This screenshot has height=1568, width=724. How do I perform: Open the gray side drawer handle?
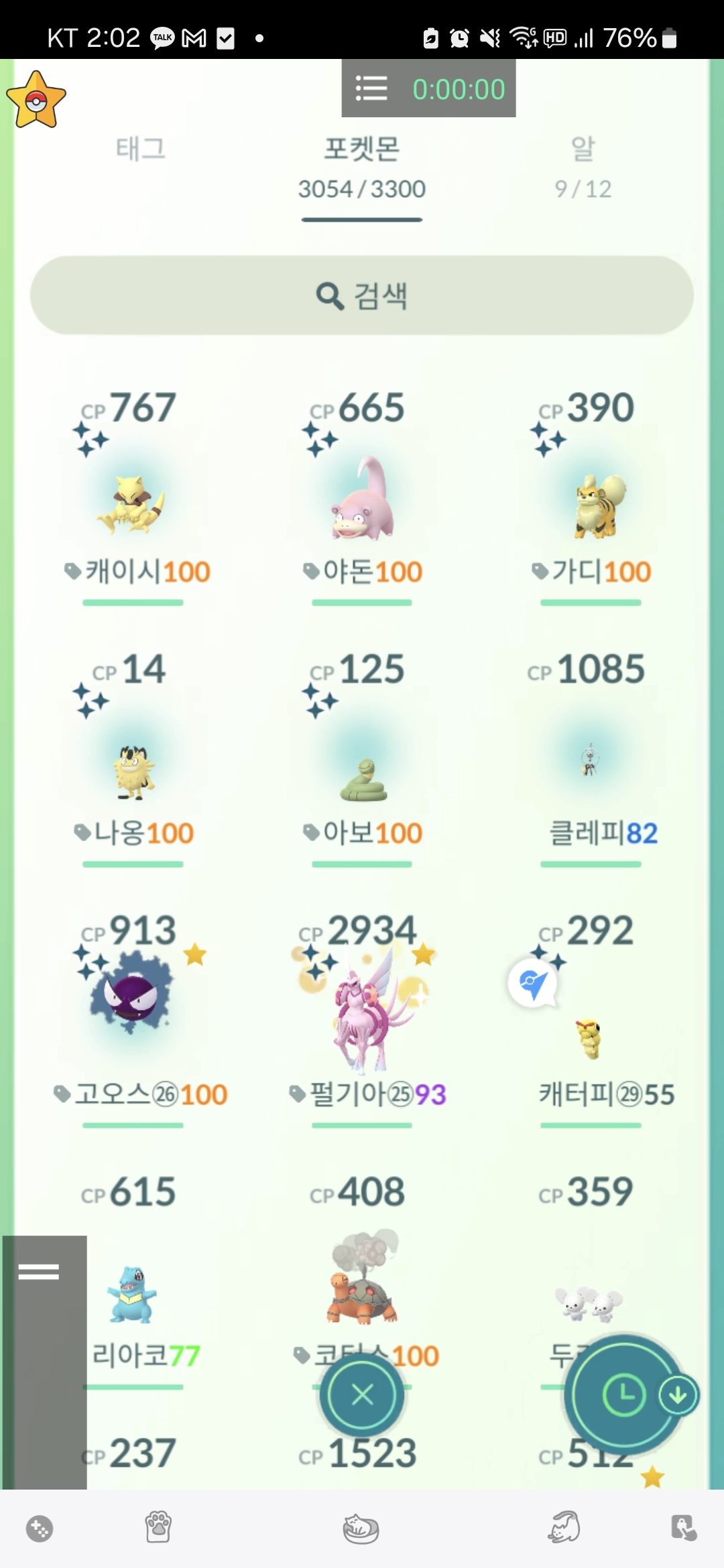pos(39,1271)
